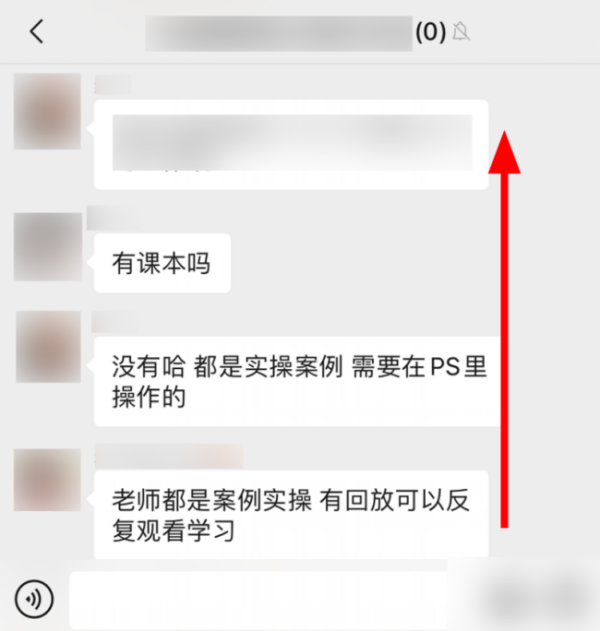Screen dimensions: 600x631
Task: Open profile of sender asking 有课本吗
Action: 47,247
